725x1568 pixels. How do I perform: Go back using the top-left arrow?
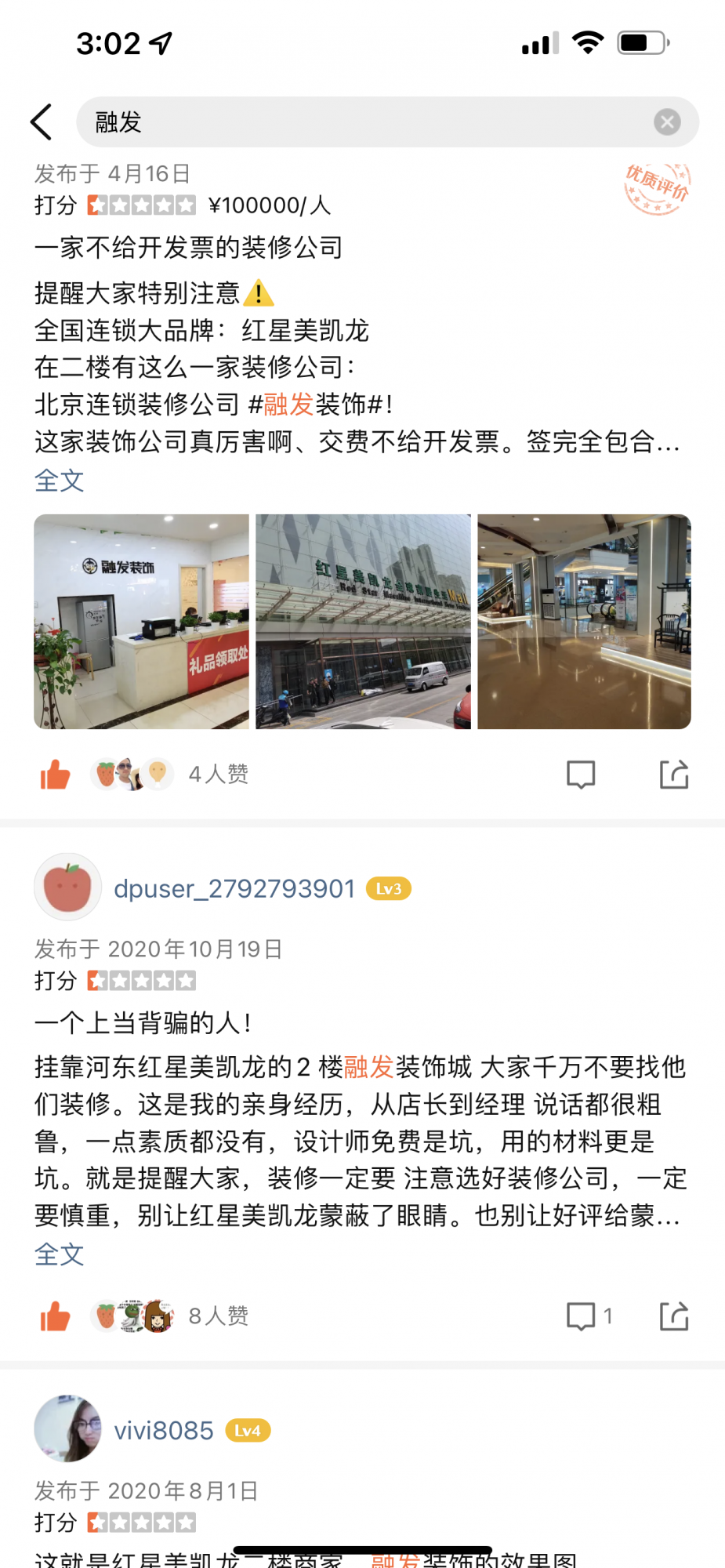(x=42, y=122)
